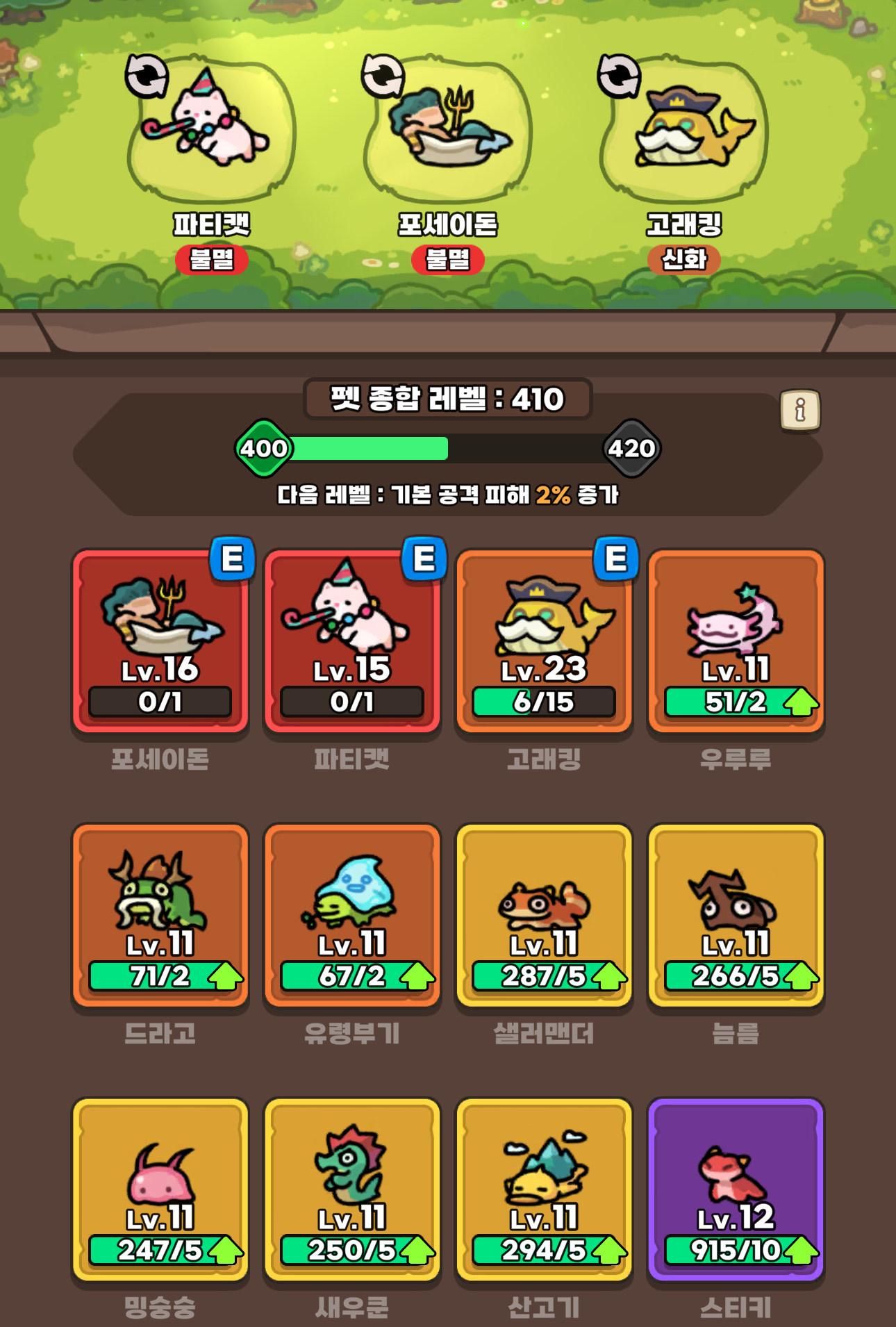Select the 고래킹 Lv.23 pet card
The height and width of the screenshot is (1327, 896).
tap(544, 641)
